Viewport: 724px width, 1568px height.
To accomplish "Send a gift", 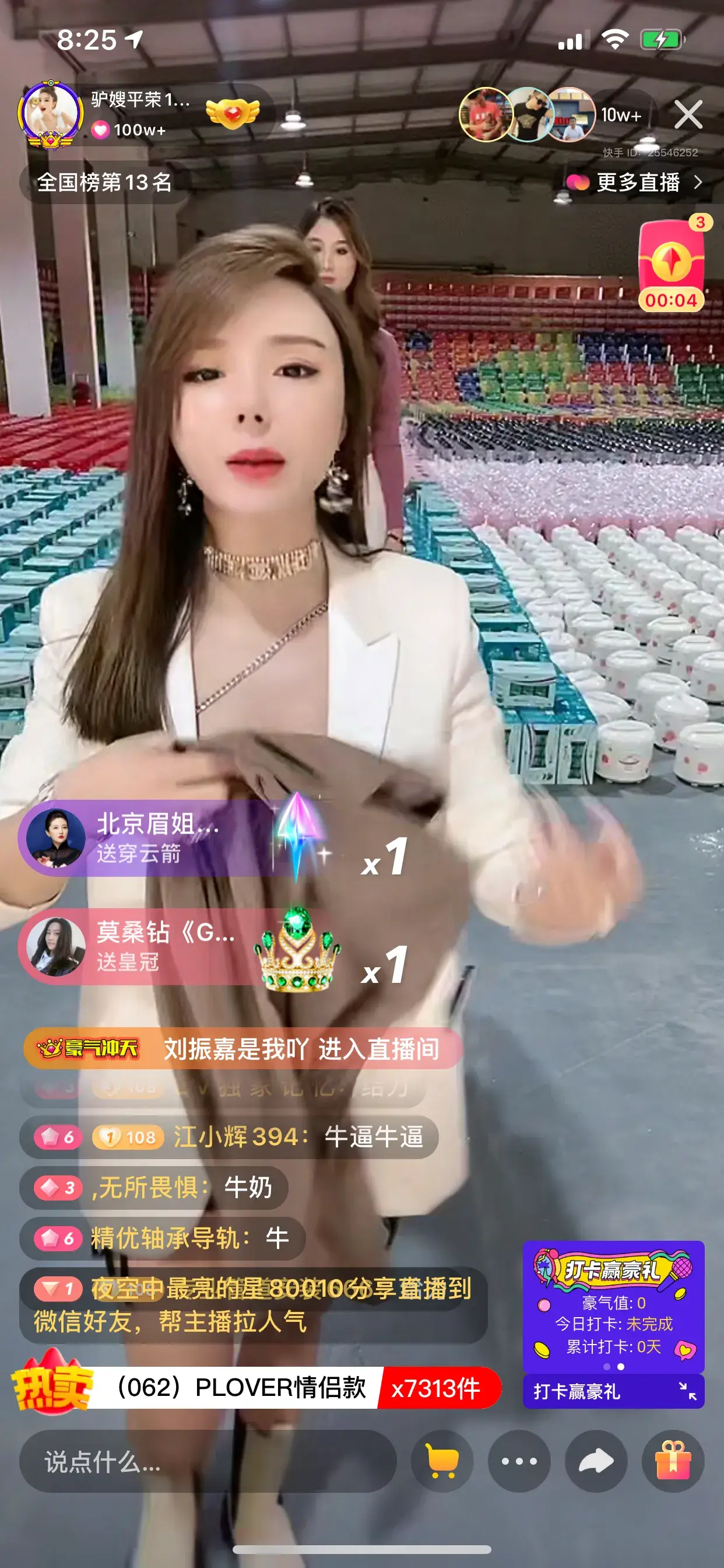I will click(x=673, y=1461).
